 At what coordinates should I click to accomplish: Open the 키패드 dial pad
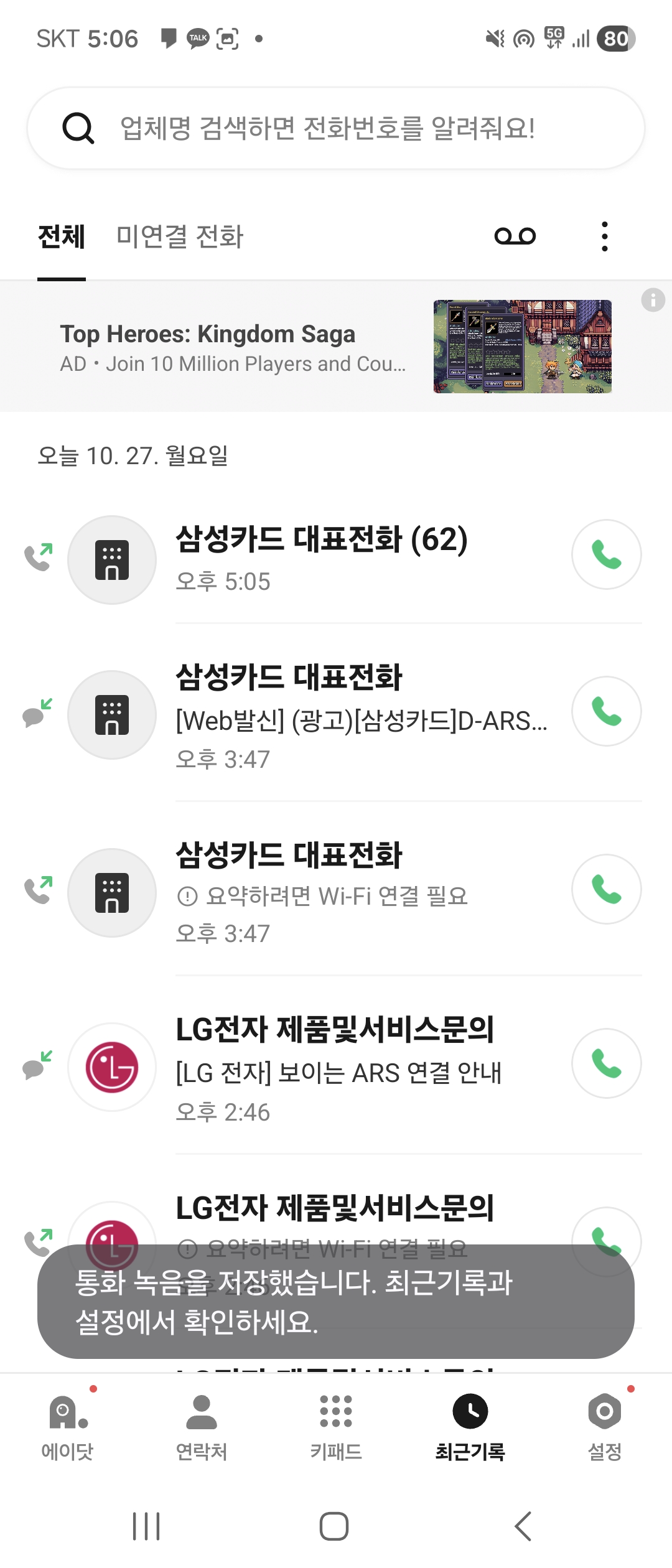336,1426
